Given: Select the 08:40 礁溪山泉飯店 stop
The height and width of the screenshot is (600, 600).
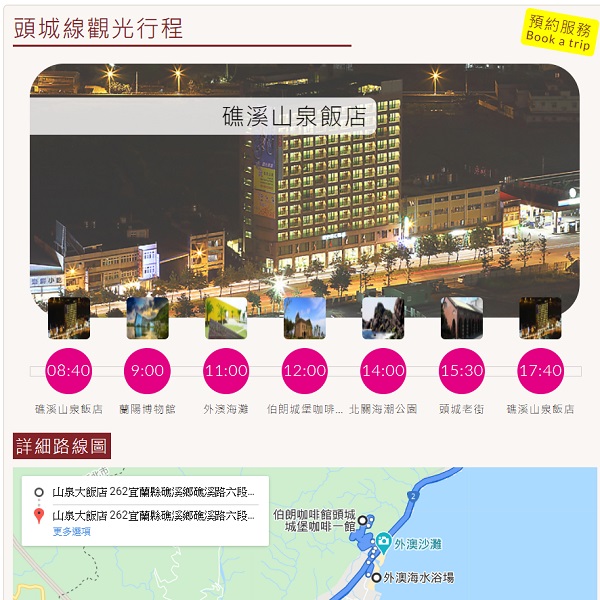Looking at the screenshot, I should point(69,371).
